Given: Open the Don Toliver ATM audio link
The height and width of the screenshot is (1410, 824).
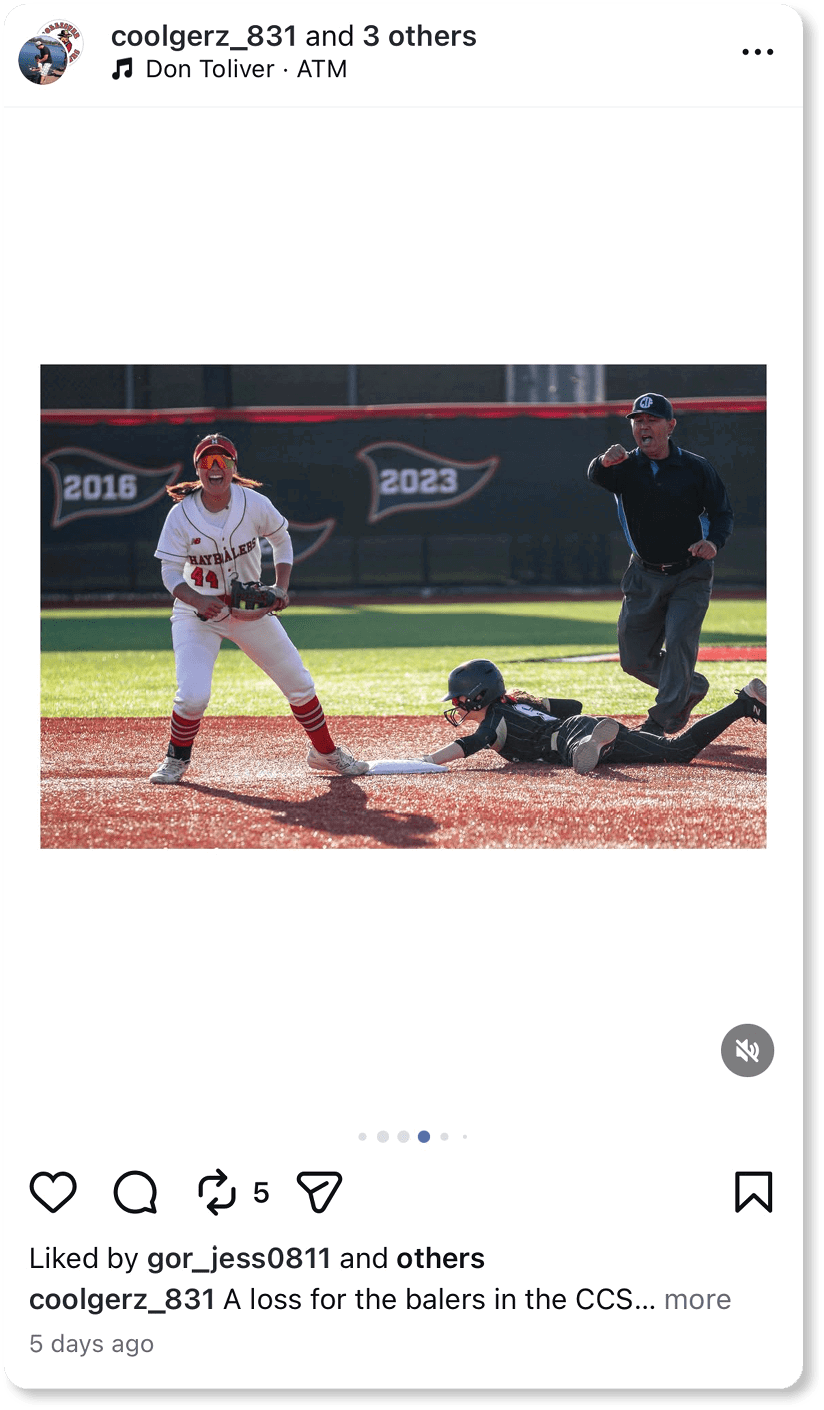Looking at the screenshot, I should (x=229, y=70).
